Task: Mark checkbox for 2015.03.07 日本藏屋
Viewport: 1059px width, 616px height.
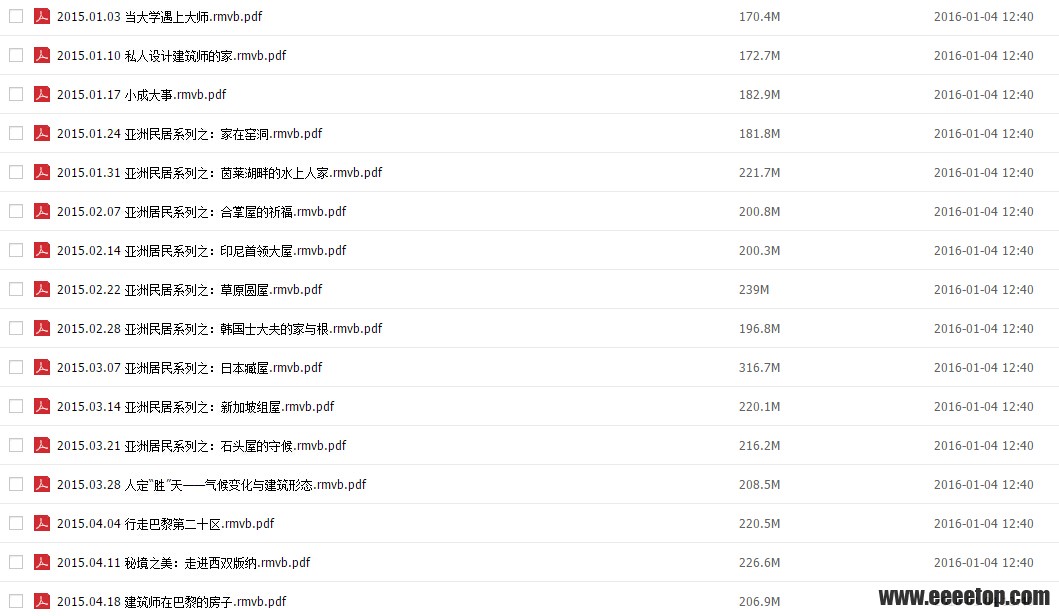Action: point(16,368)
